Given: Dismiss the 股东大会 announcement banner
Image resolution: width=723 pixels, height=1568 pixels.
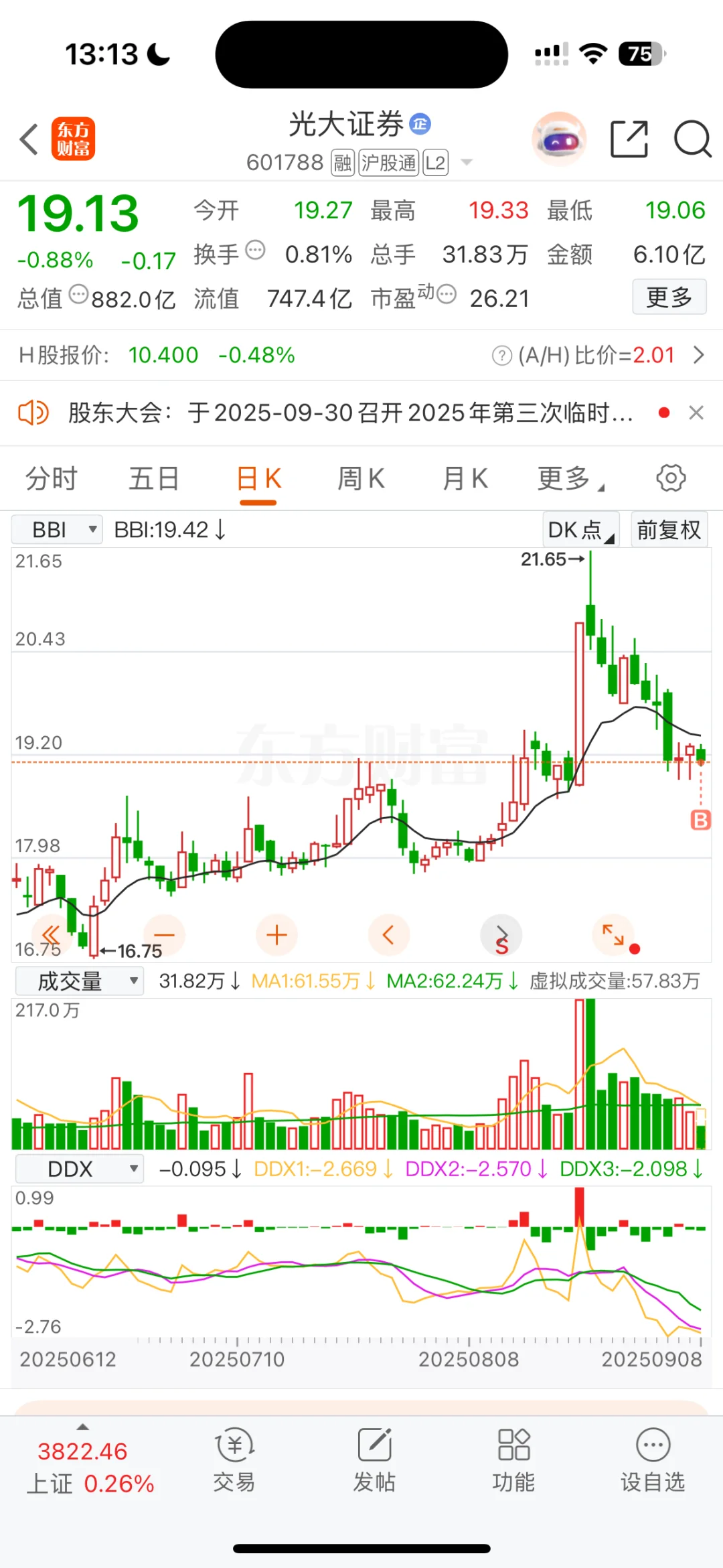Looking at the screenshot, I should click(696, 413).
